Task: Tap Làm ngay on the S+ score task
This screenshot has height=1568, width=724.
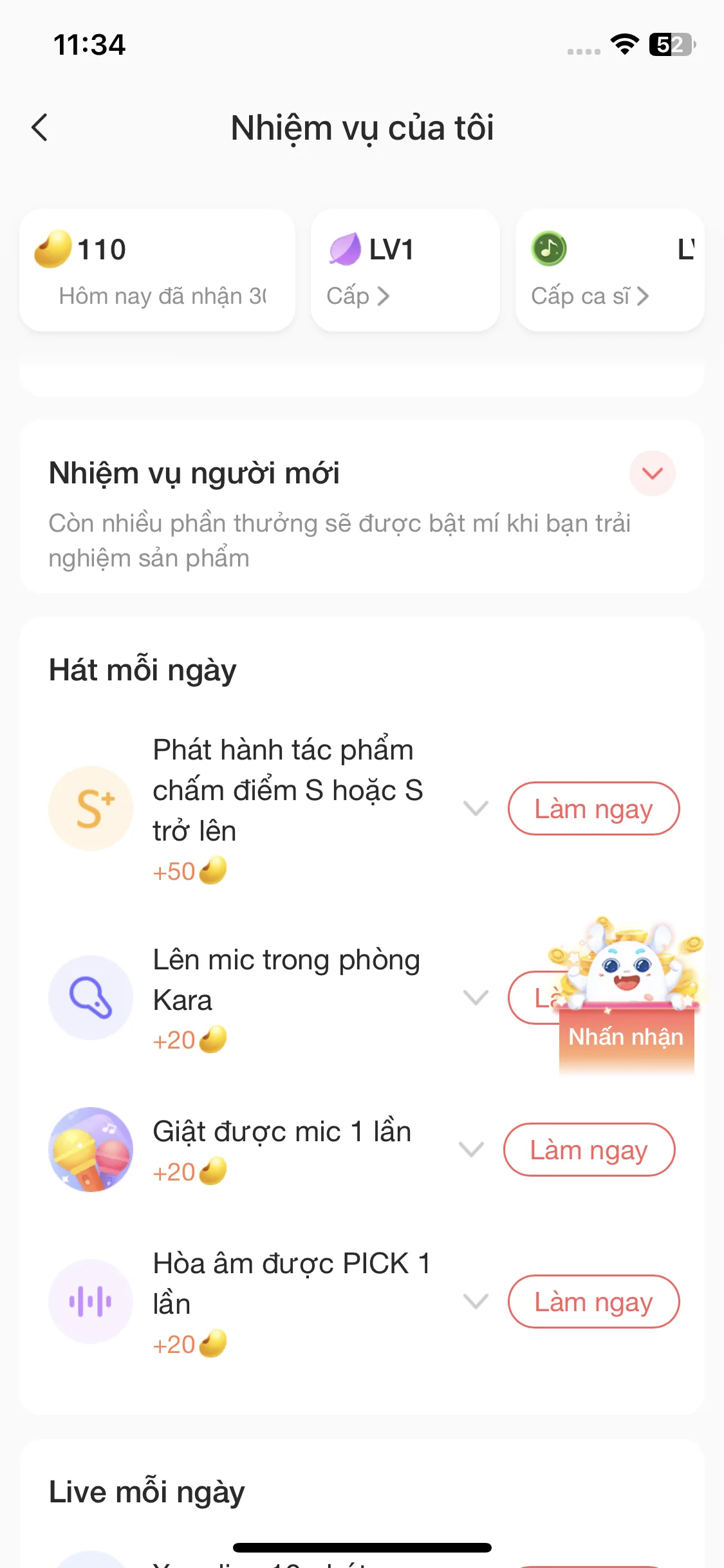Action: coord(593,808)
